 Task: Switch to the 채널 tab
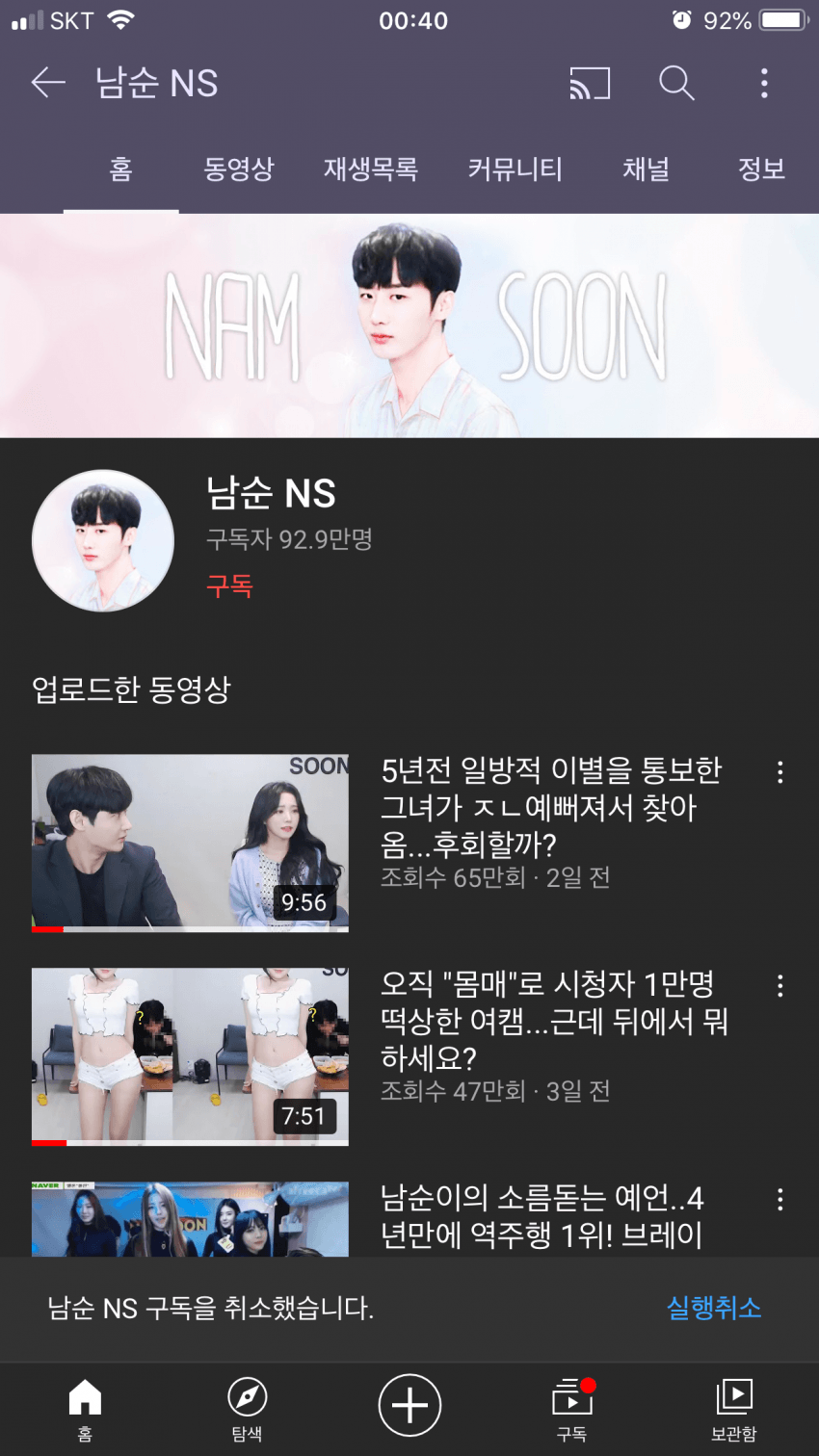pos(646,169)
